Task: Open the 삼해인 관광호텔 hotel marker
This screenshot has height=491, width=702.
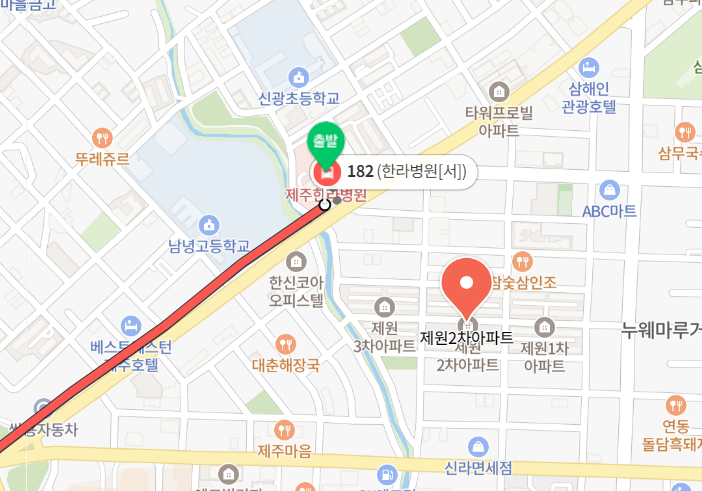Action: coord(589,69)
